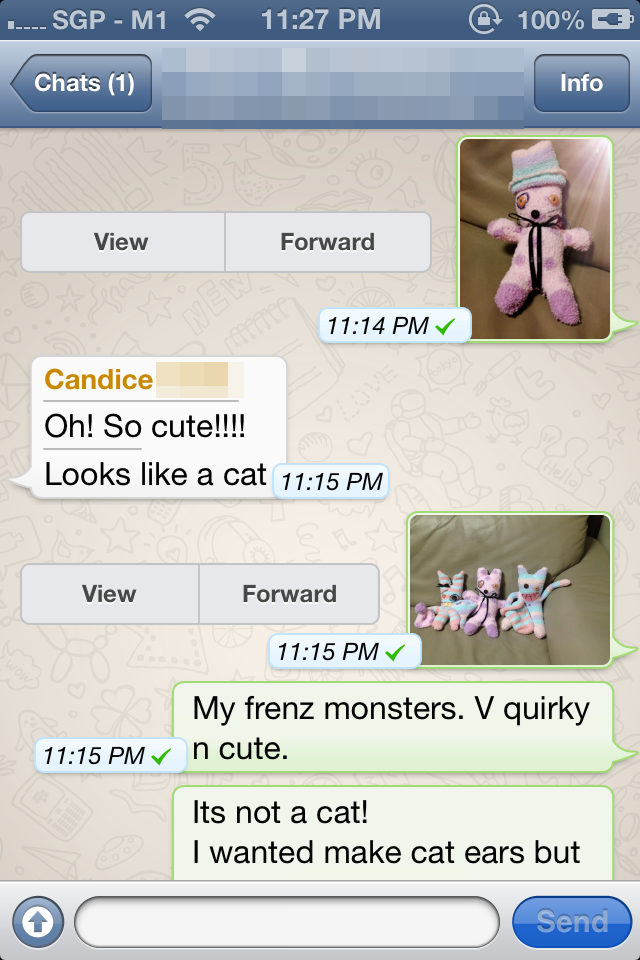The image size is (640, 960).
Task: Open the group title in header
Action: point(342,84)
